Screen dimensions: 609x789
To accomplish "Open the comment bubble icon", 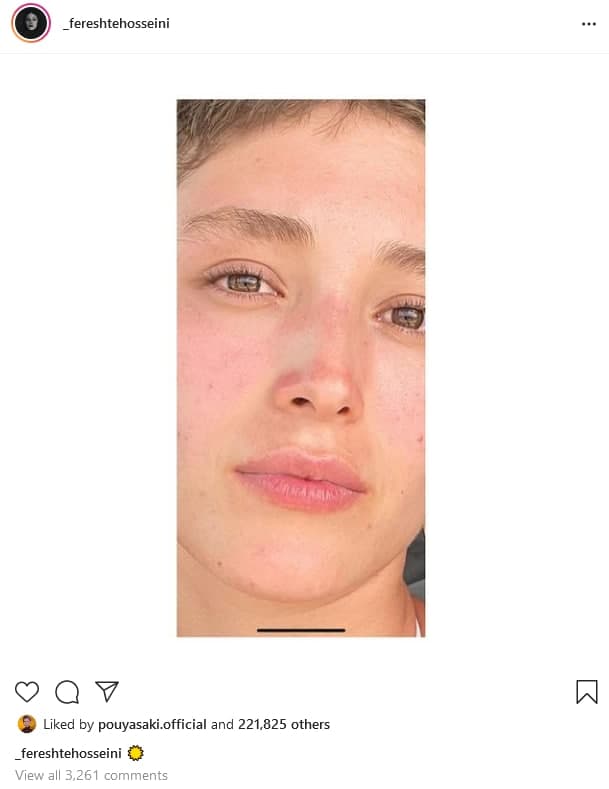I will coord(67,691).
